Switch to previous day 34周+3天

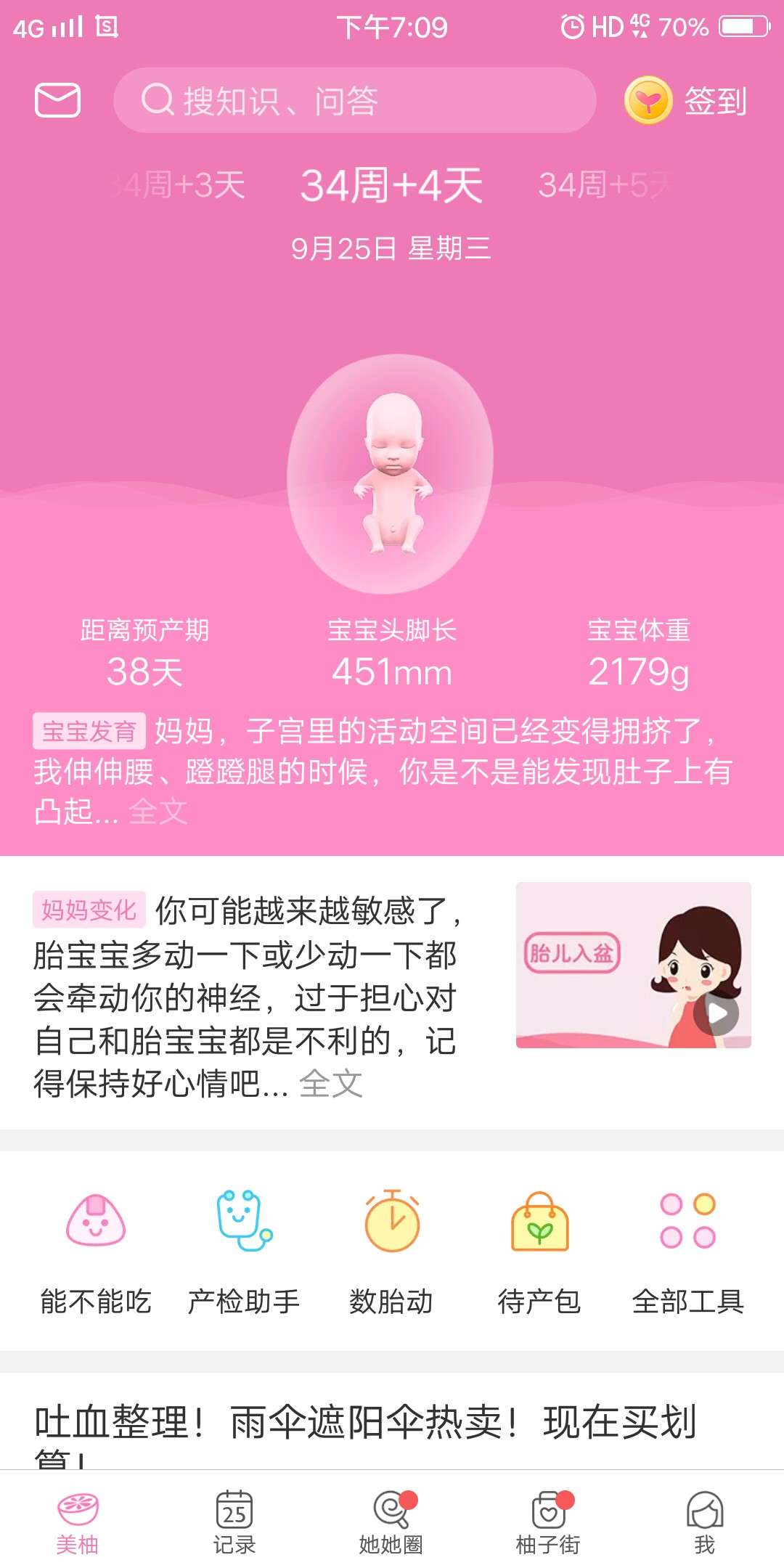click(174, 187)
